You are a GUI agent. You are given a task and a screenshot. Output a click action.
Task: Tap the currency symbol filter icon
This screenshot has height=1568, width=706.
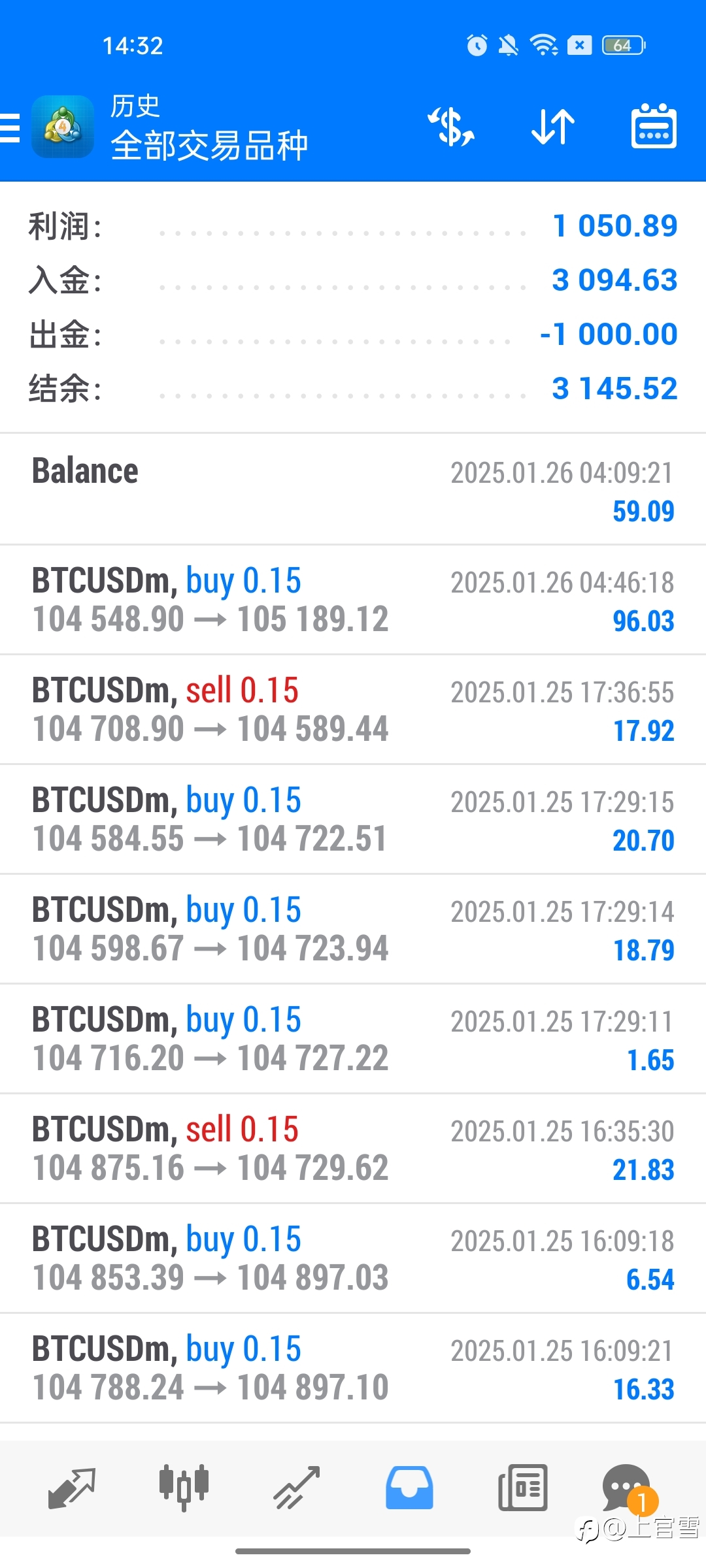point(451,127)
